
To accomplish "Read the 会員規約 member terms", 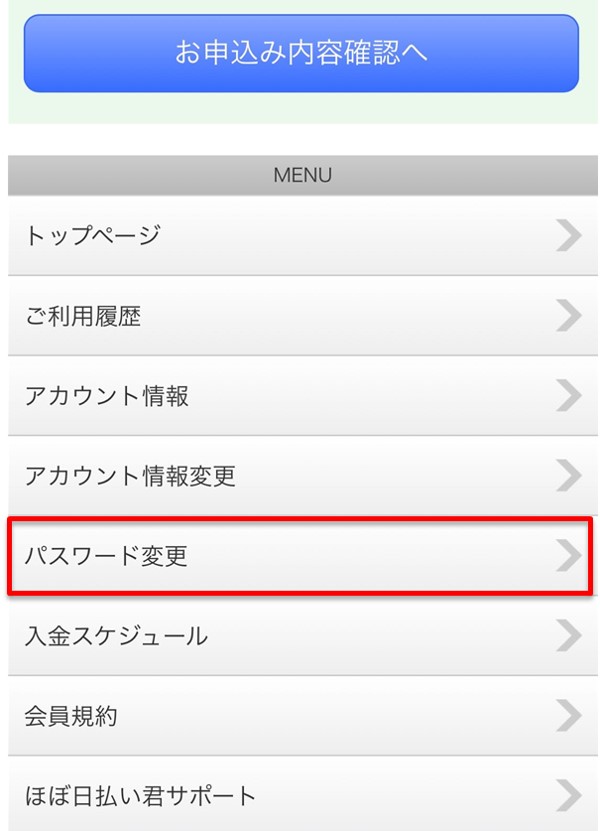I will pos(301,716).
